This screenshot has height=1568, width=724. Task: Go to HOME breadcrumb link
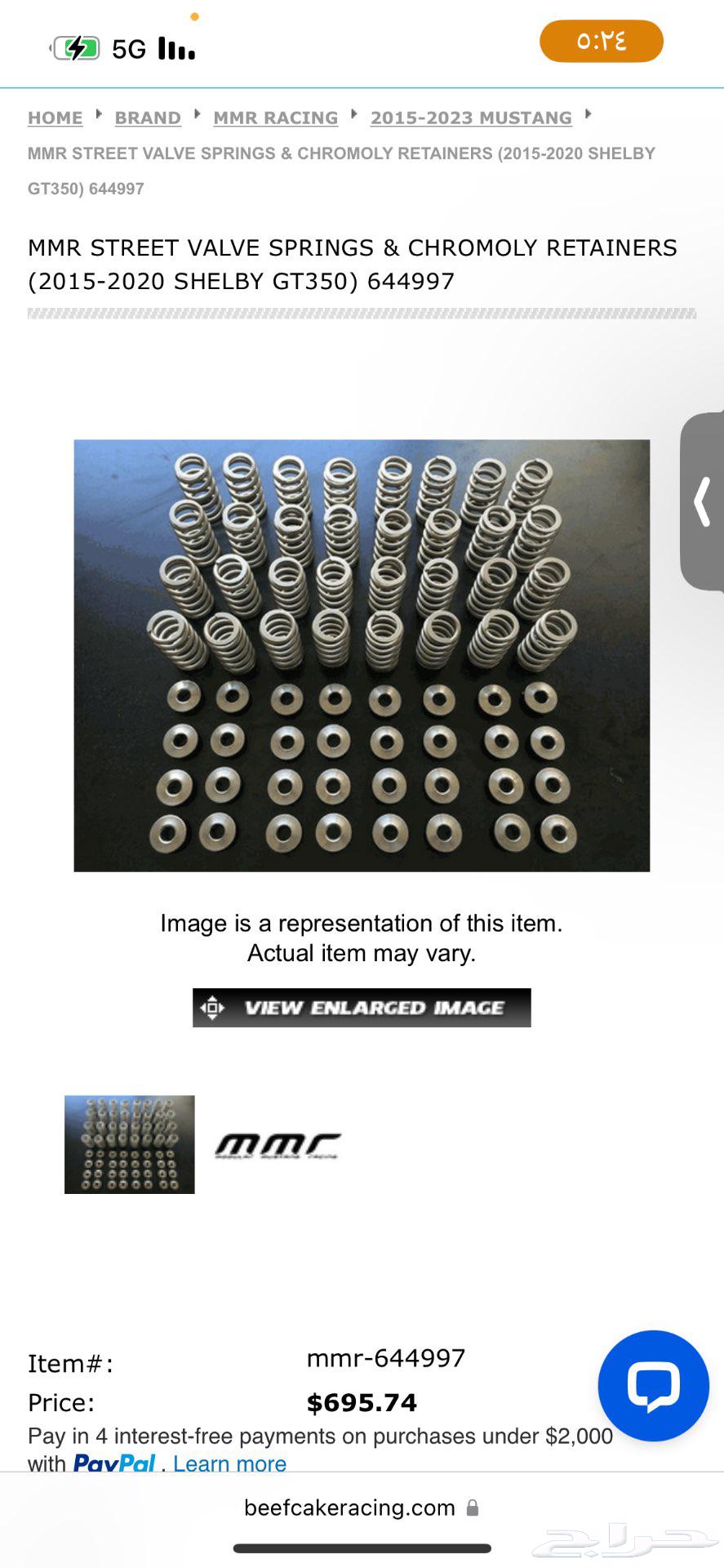click(x=55, y=118)
